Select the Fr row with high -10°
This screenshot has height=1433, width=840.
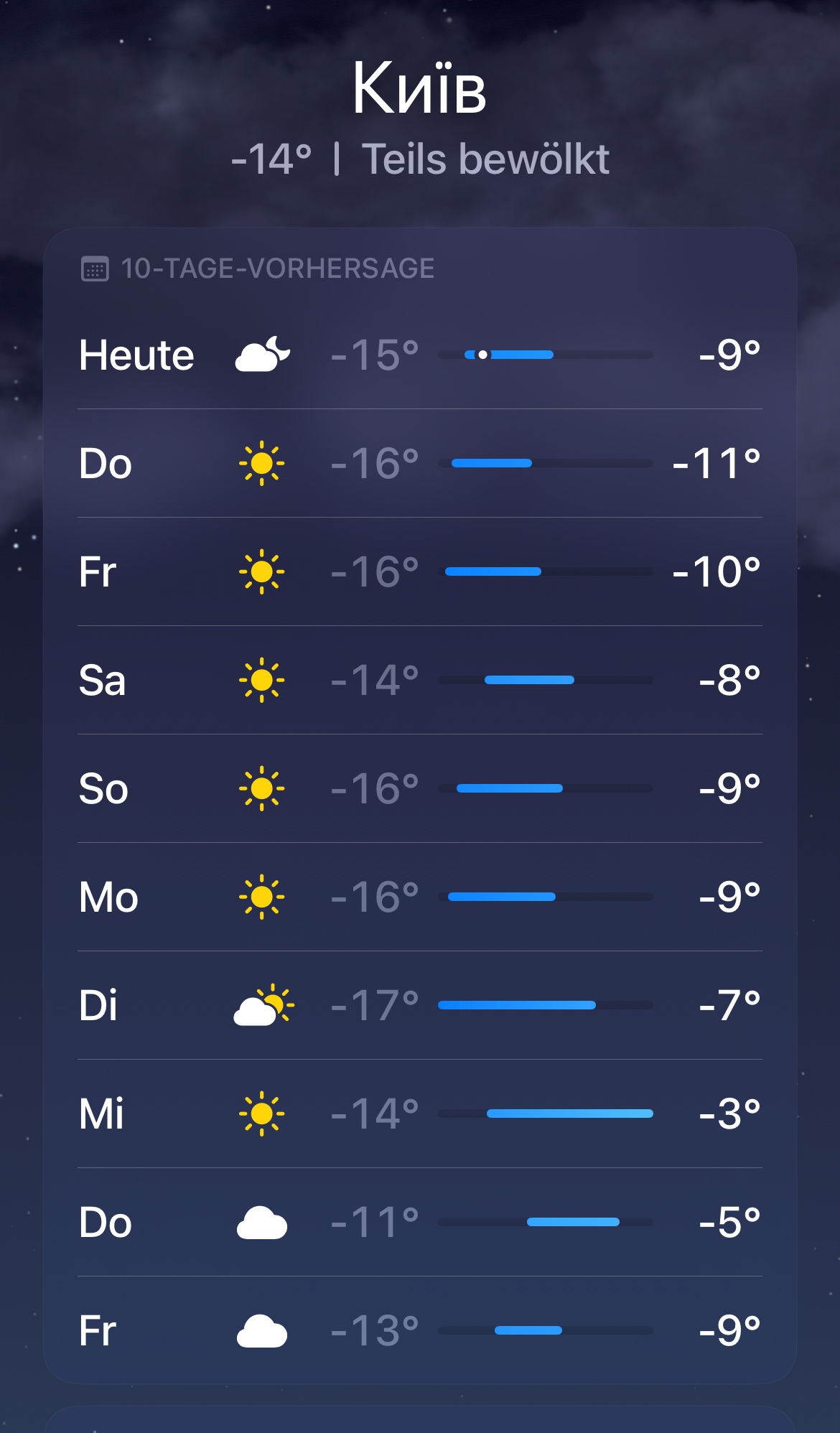point(420,571)
